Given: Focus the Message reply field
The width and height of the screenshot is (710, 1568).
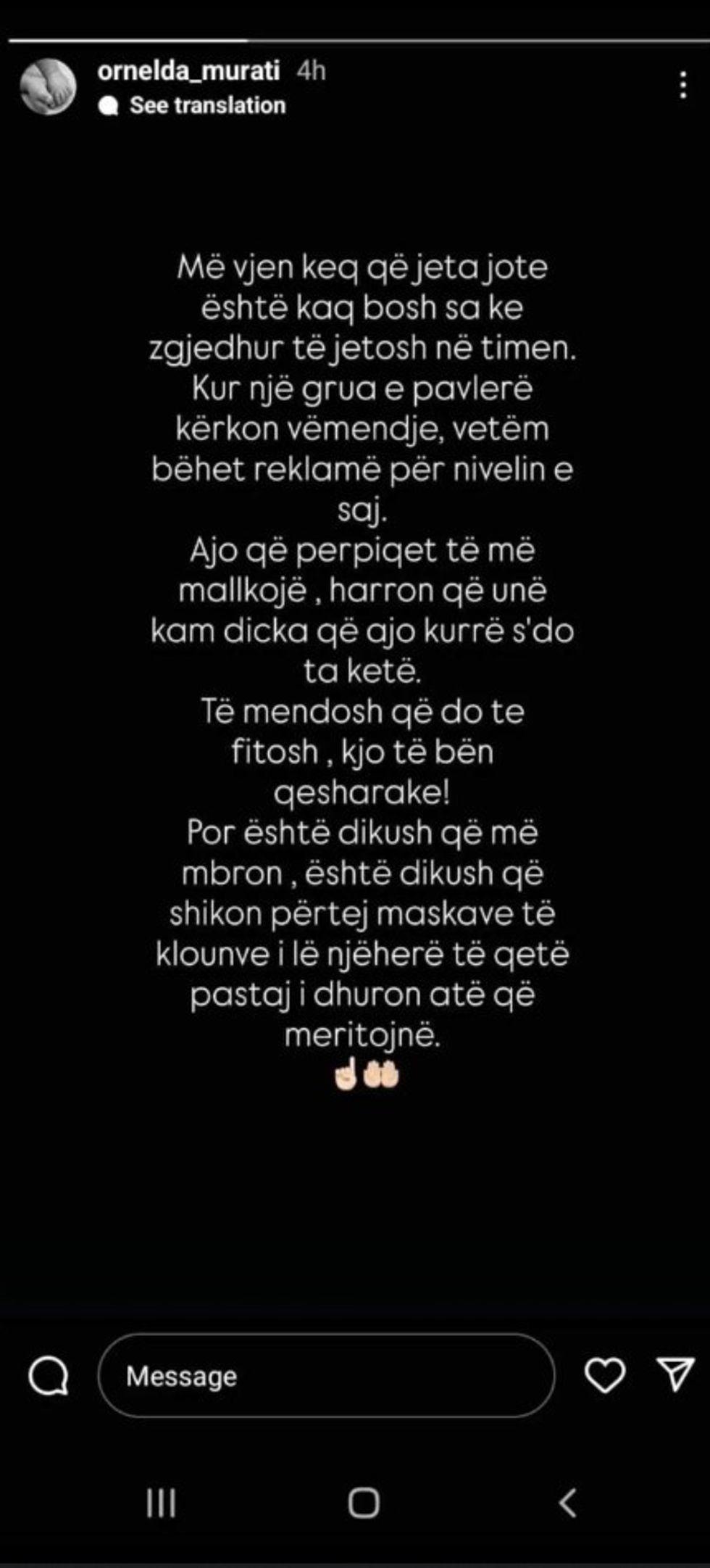Looking at the screenshot, I should pos(326,1376).
